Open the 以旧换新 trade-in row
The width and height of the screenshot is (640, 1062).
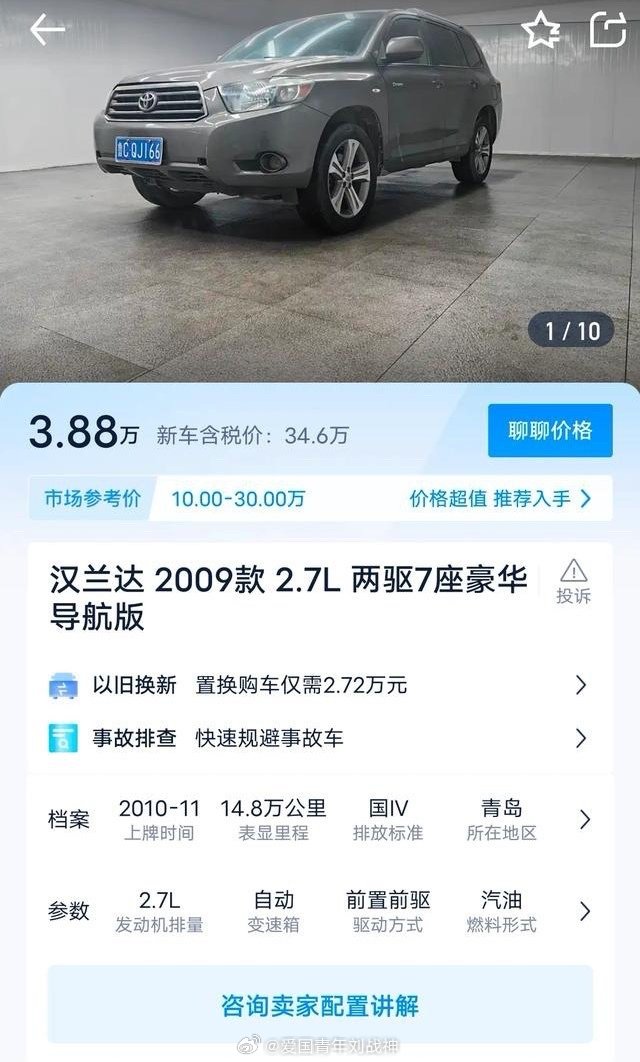pos(318,685)
